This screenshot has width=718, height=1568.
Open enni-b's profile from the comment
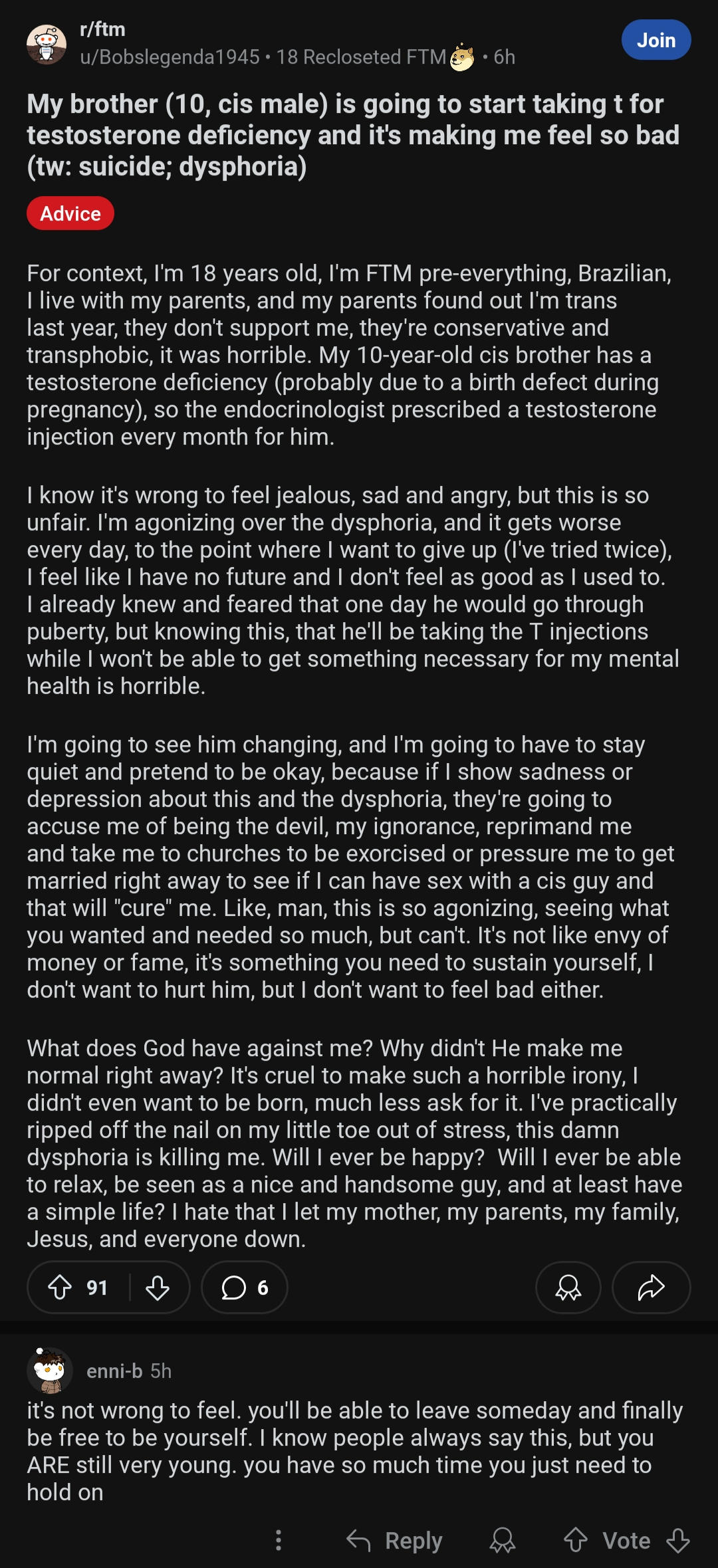114,1371
